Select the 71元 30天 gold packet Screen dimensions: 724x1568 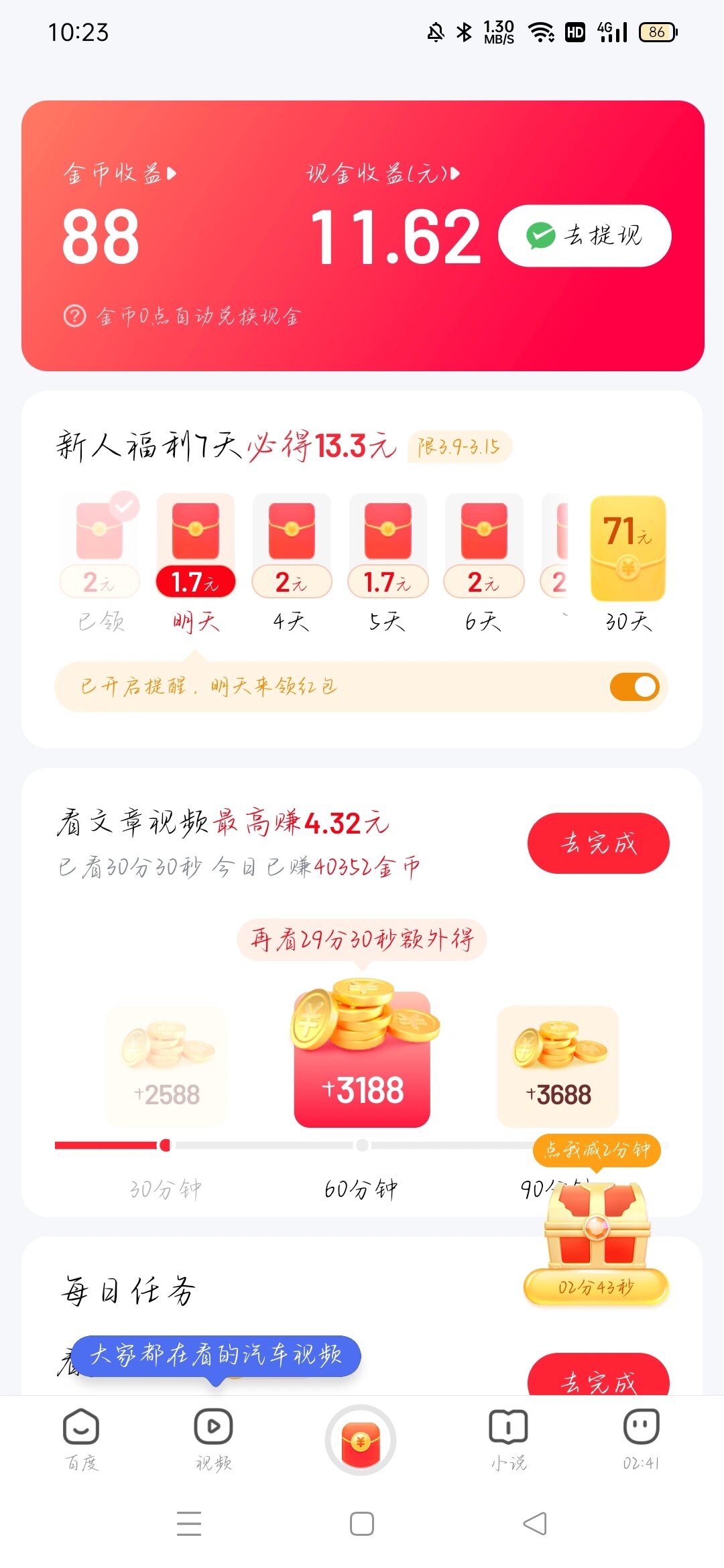628,564
